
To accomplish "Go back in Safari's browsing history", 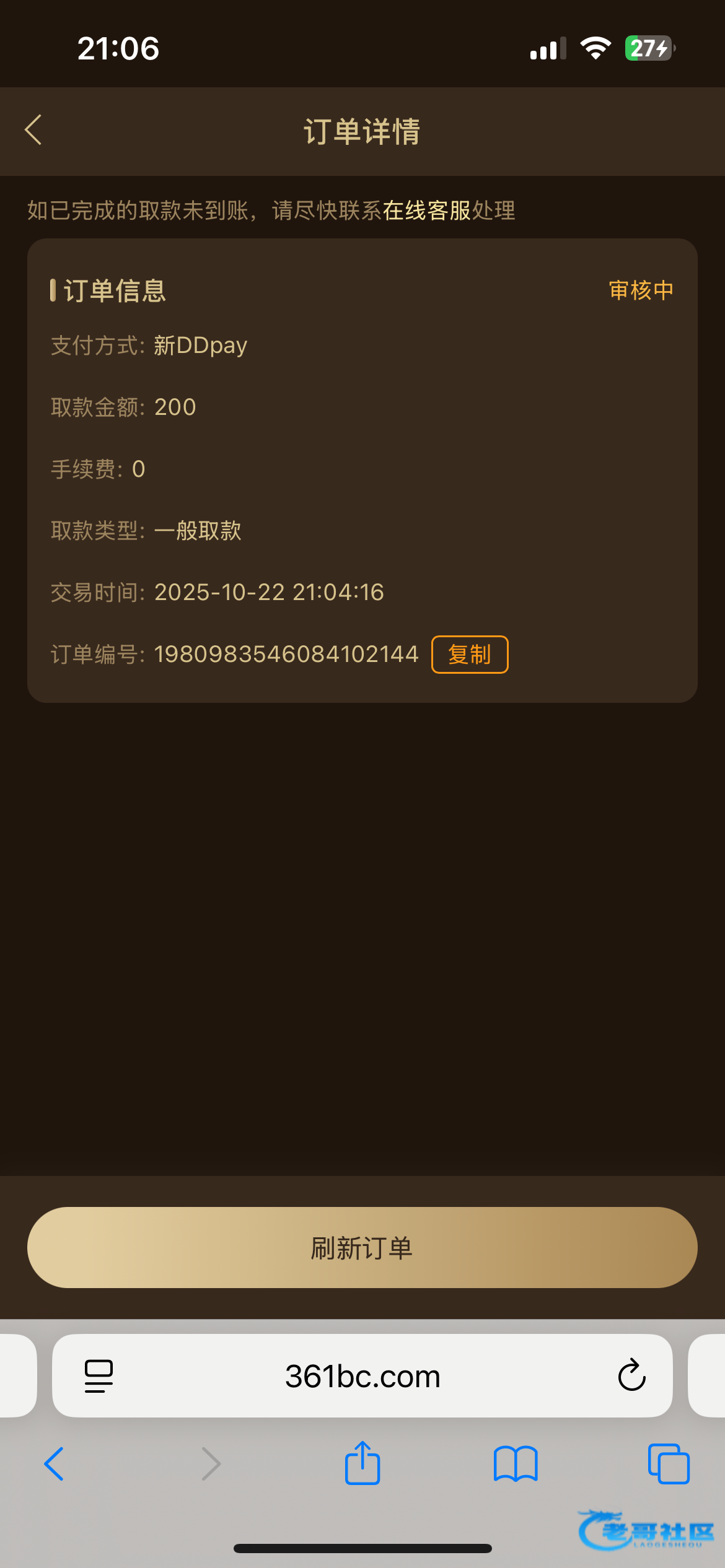I will click(x=55, y=1464).
